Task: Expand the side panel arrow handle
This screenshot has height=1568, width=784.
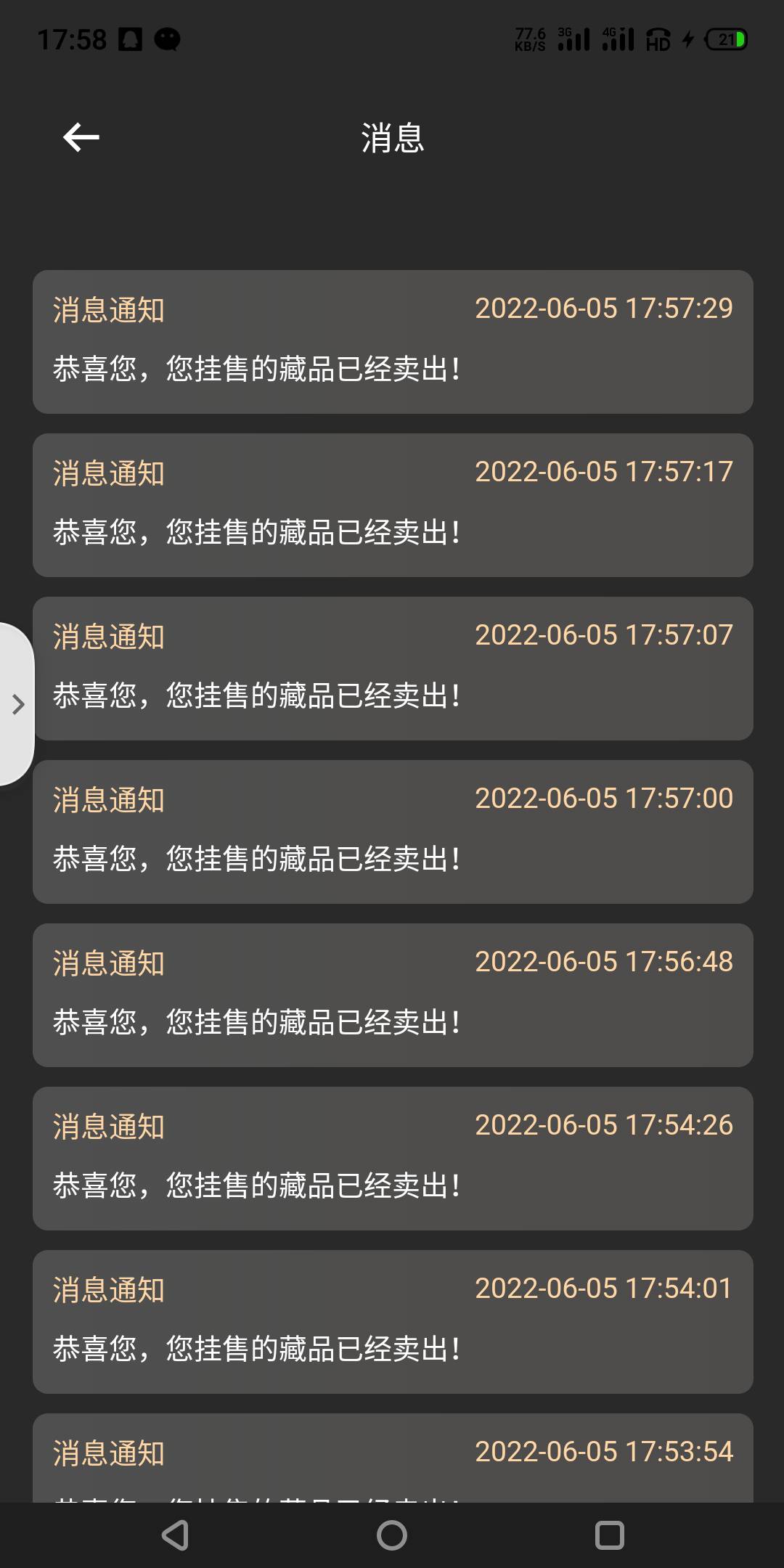Action: click(x=17, y=704)
